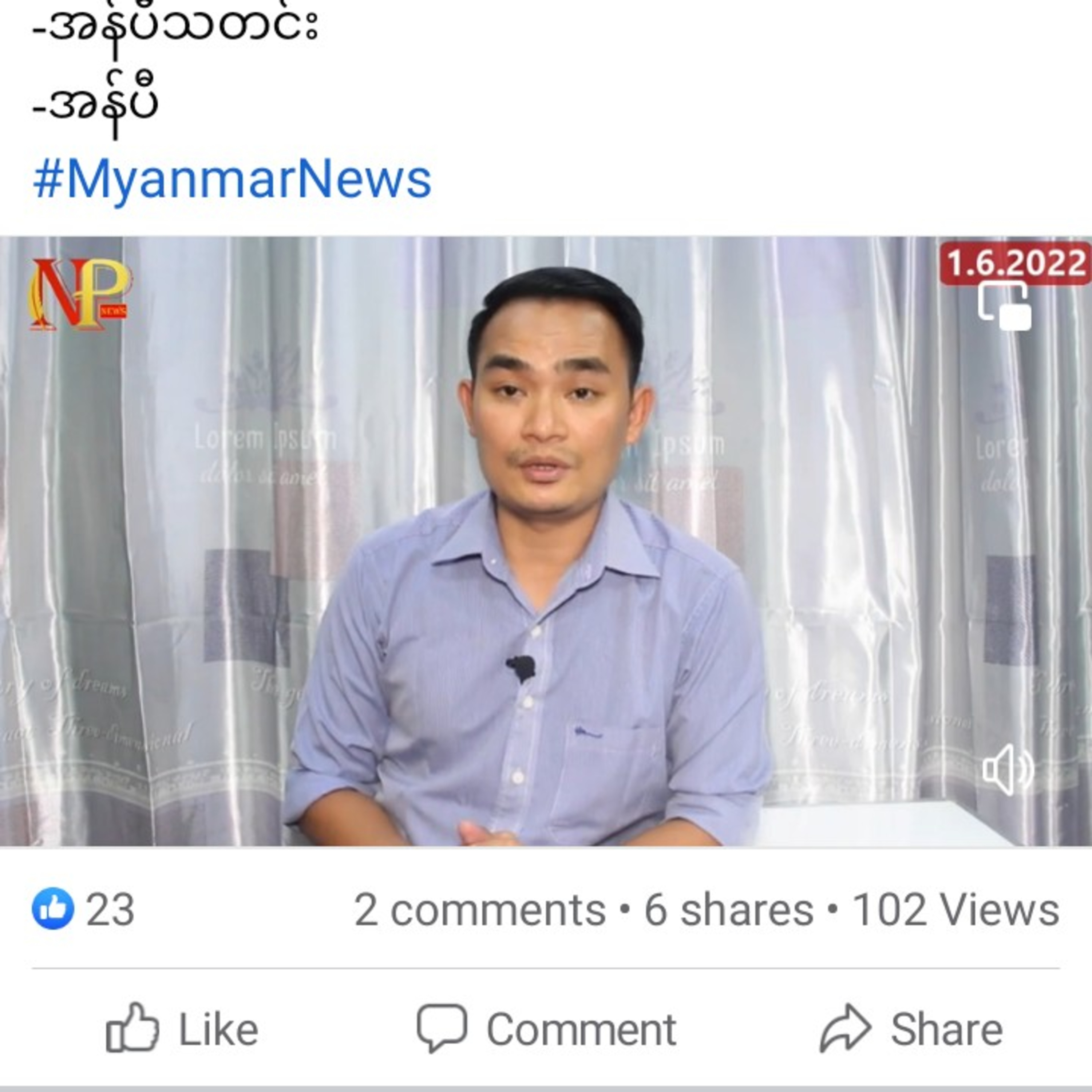The height and width of the screenshot is (1092, 1092).
Task: View the 23 reactions list
Action: click(84, 909)
